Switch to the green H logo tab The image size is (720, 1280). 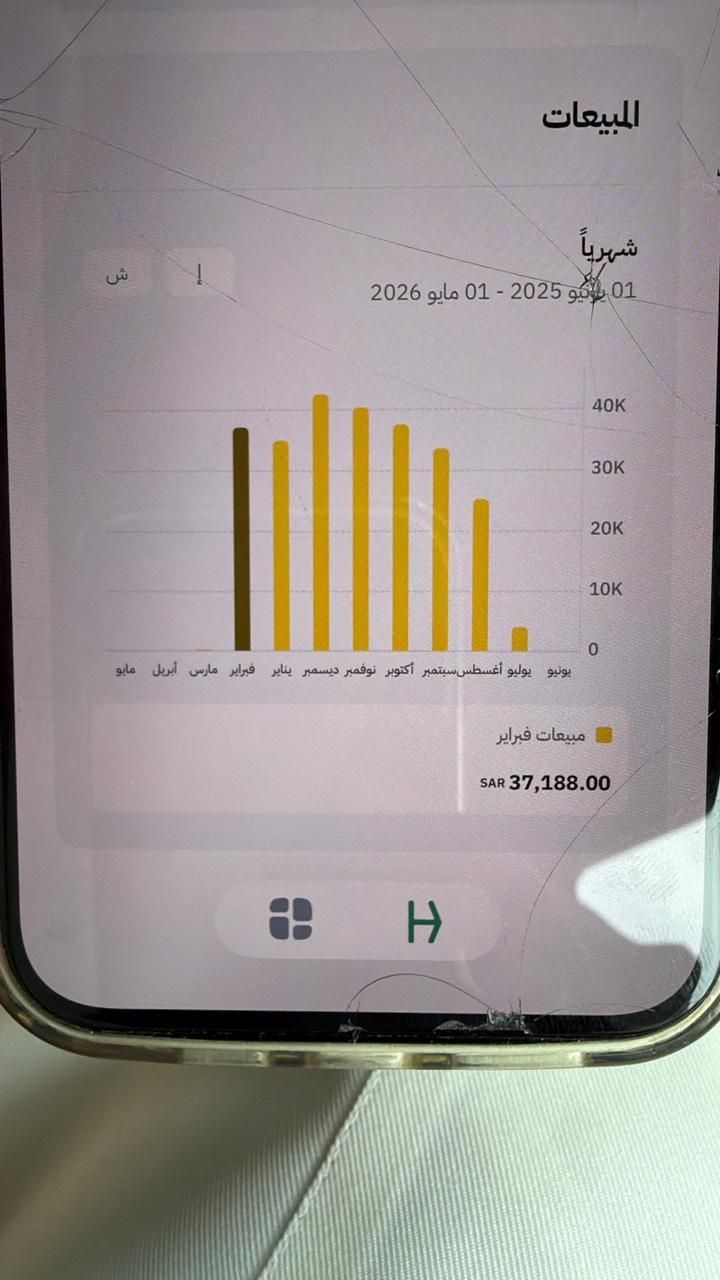tap(423, 920)
